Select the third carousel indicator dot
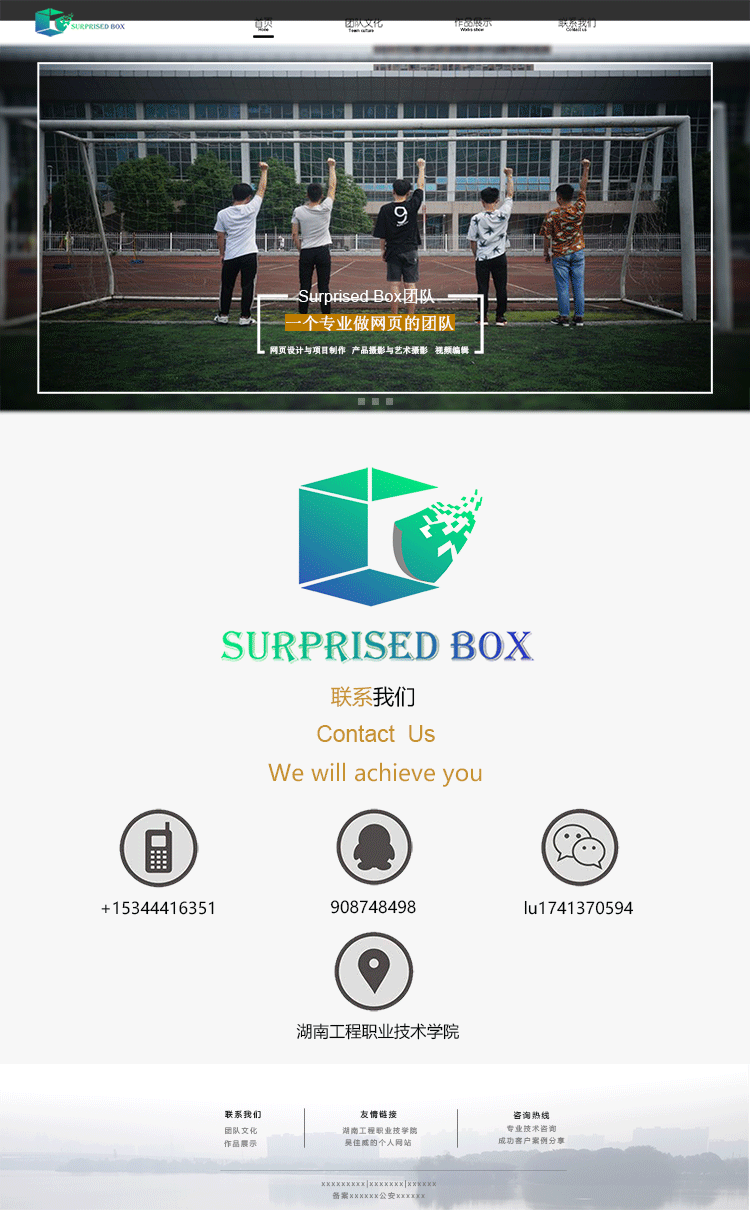The image size is (750, 1210). [x=389, y=401]
